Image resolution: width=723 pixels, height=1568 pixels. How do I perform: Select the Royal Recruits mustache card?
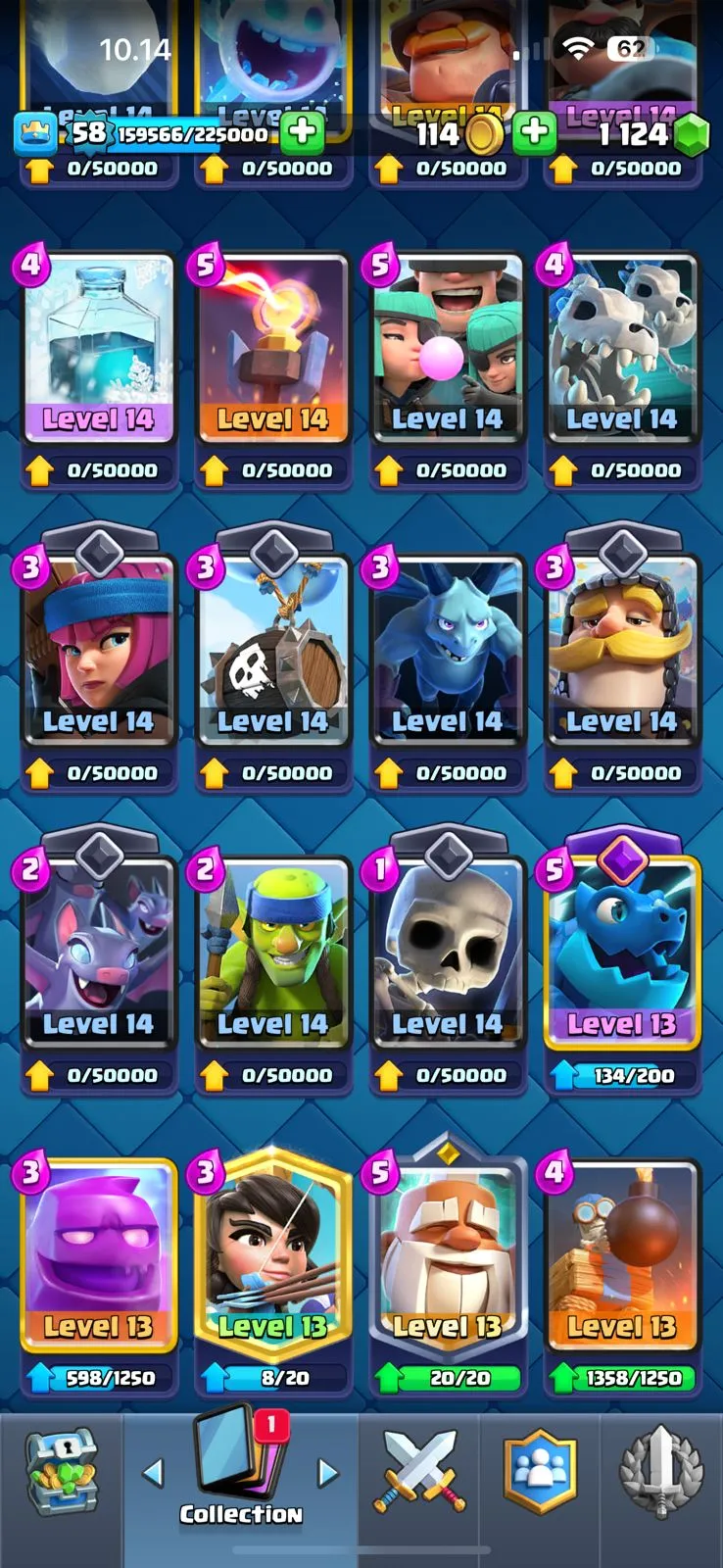point(621,652)
